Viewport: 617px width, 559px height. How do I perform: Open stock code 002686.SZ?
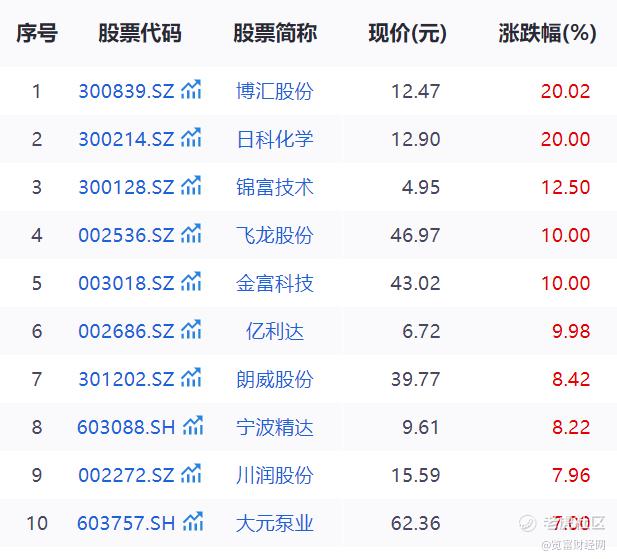tap(126, 331)
